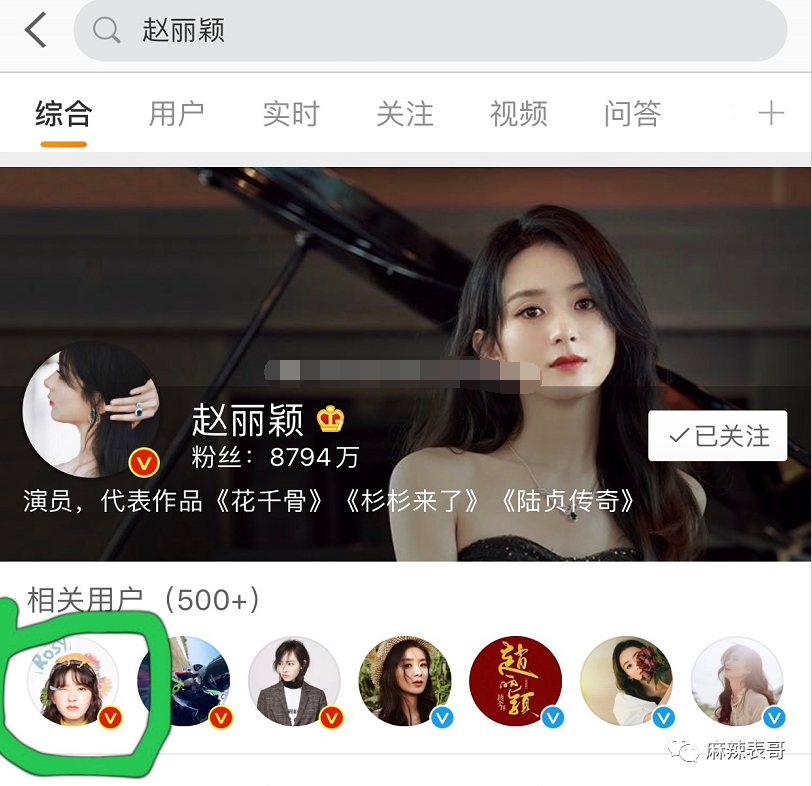Open related user wearing plaid blazer
This screenshot has width=812, height=786.
(294, 682)
